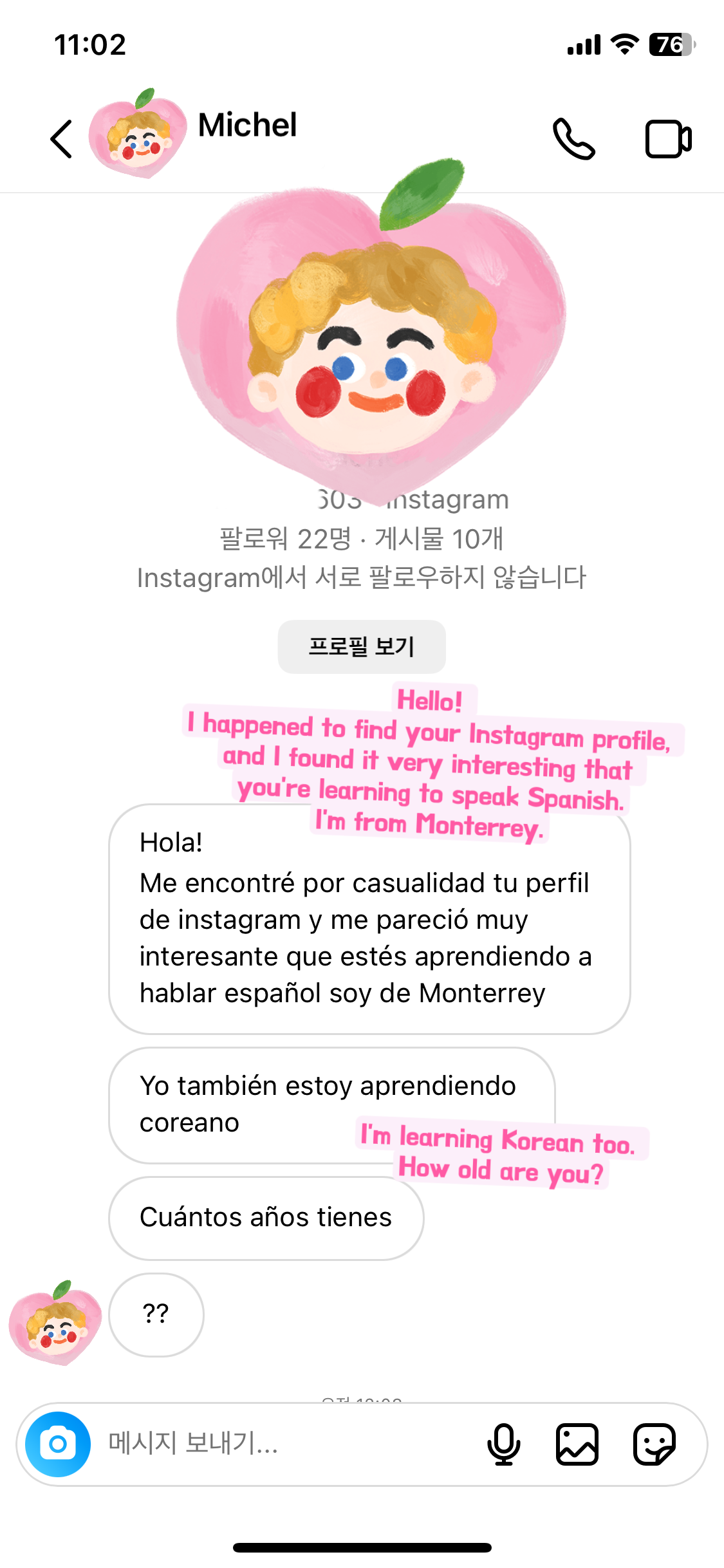The height and width of the screenshot is (1568, 724).
Task: Go back to the message list
Action: tap(61, 138)
